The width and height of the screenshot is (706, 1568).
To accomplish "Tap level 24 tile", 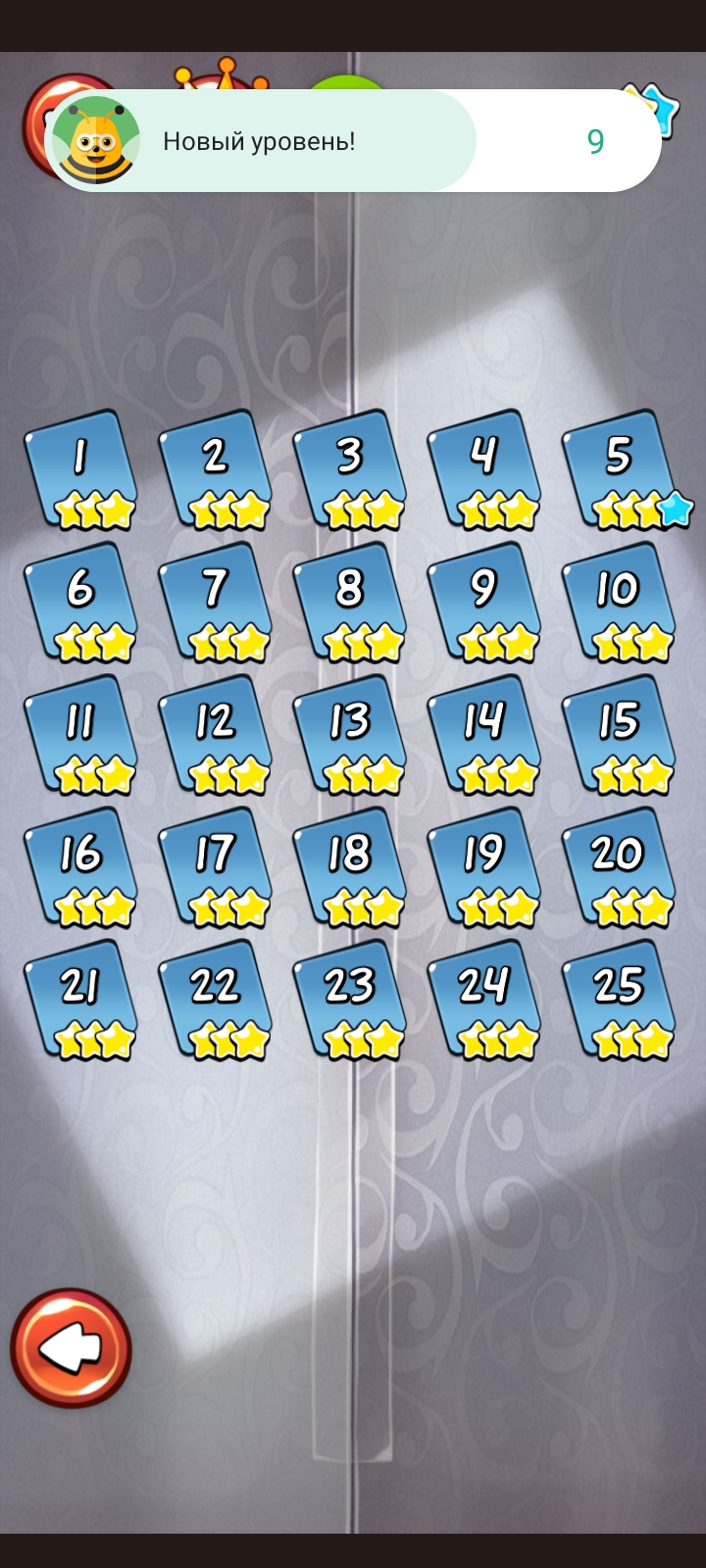I will 485,1000.
